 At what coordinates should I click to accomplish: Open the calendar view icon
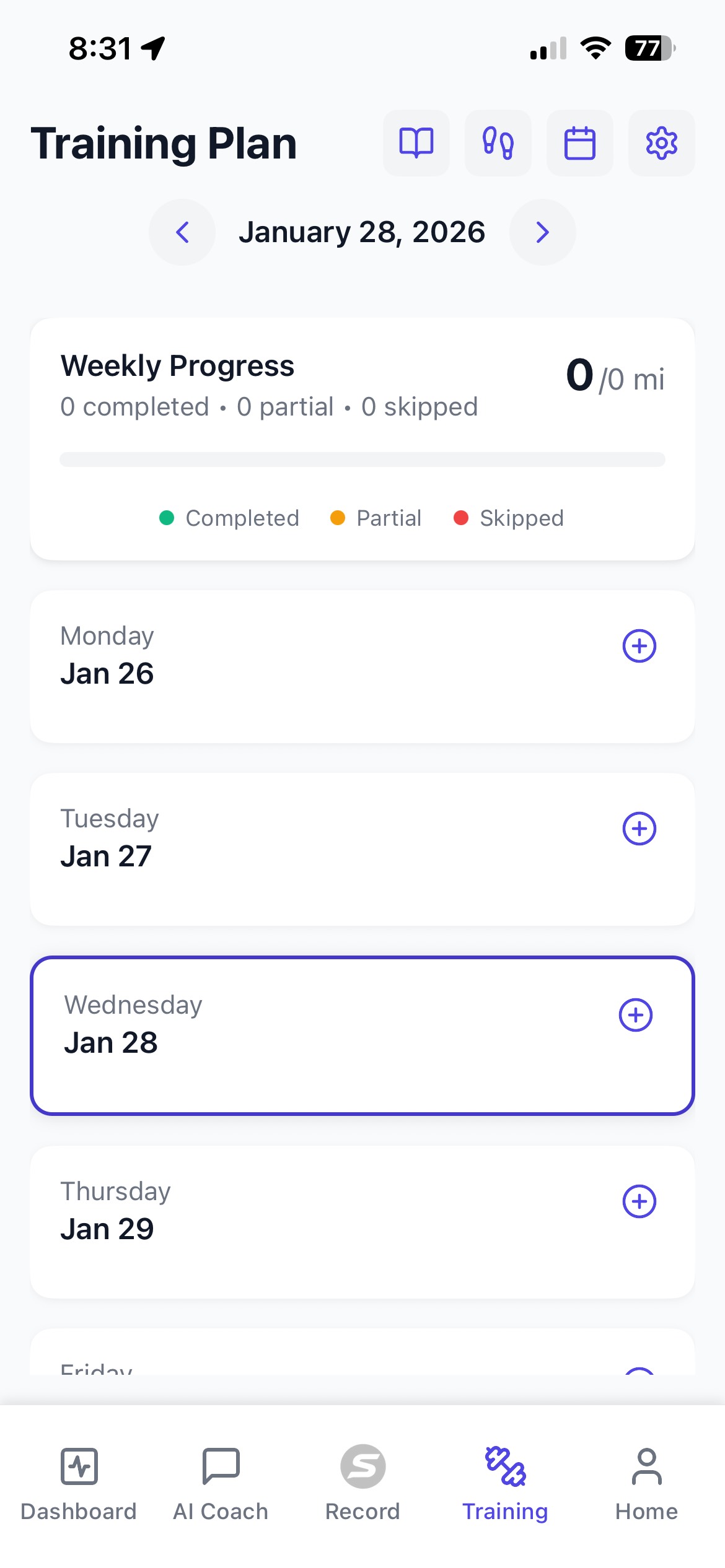(x=580, y=143)
